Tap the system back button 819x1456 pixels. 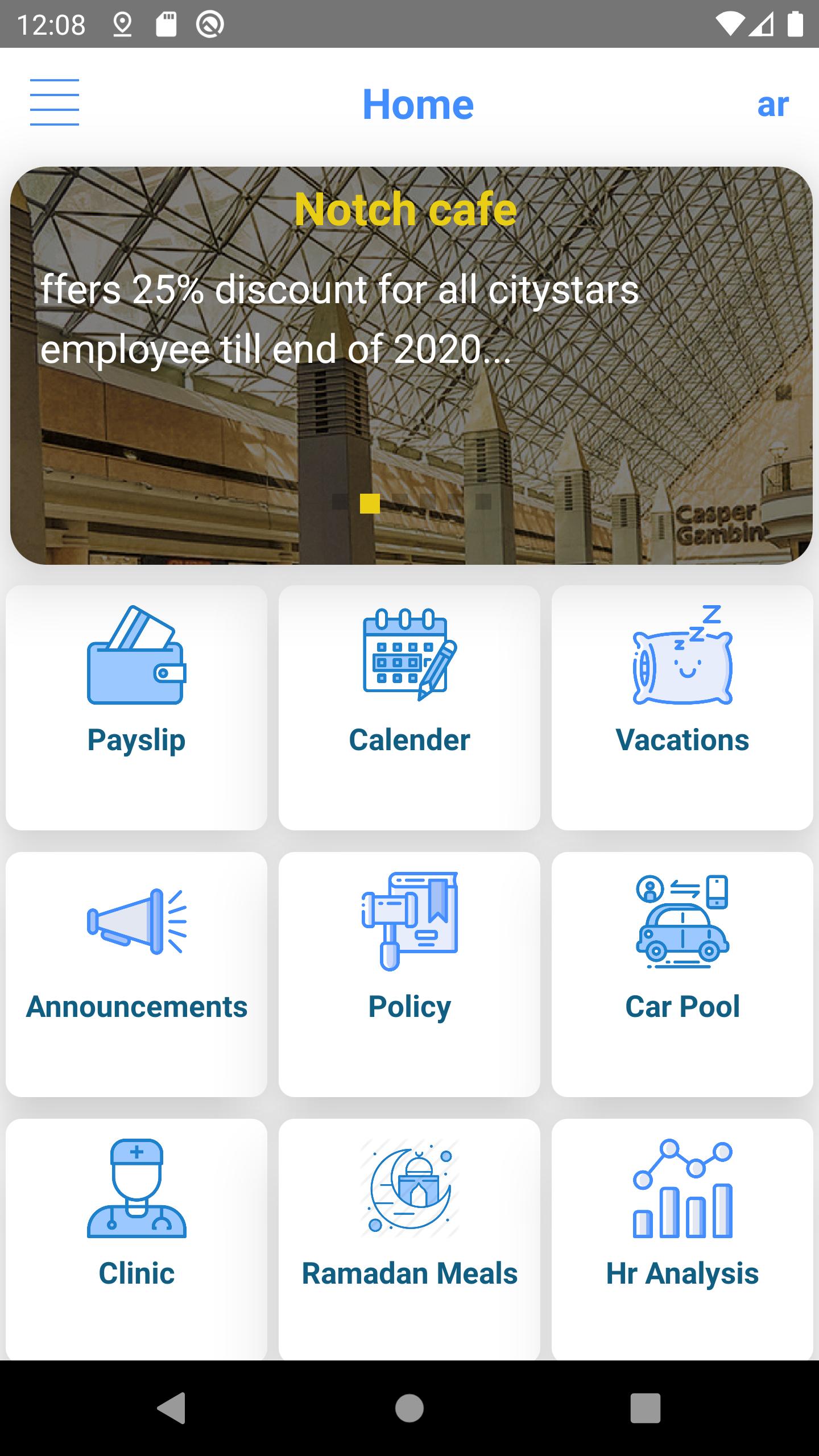172,1408
